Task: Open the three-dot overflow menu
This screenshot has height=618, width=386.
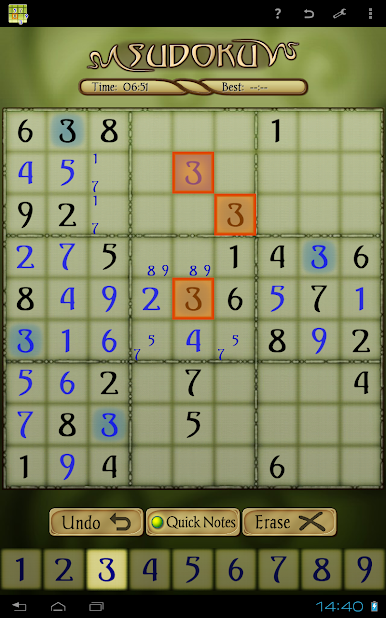Action: coord(370,14)
